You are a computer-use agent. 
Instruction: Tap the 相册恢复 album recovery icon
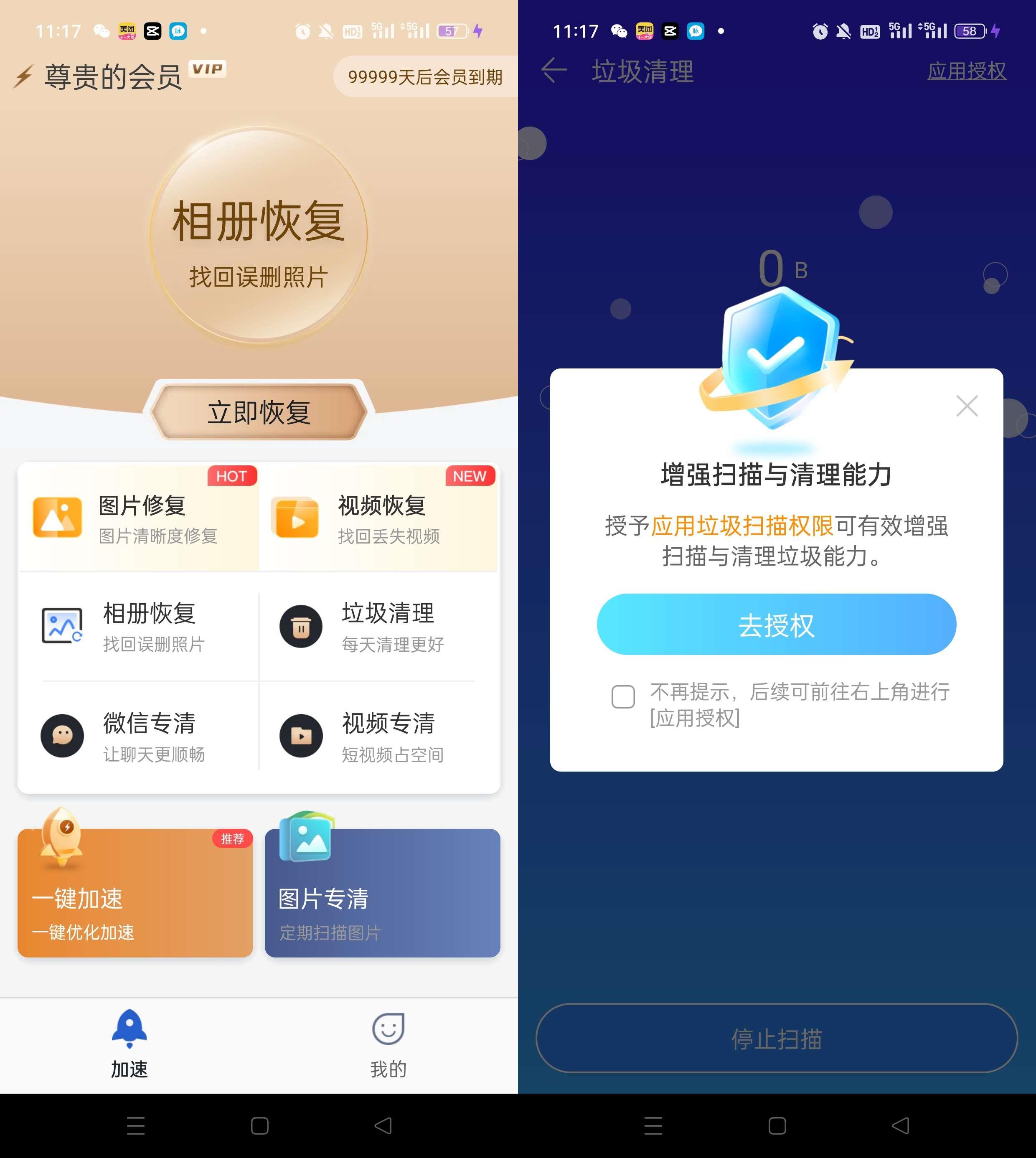click(63, 626)
